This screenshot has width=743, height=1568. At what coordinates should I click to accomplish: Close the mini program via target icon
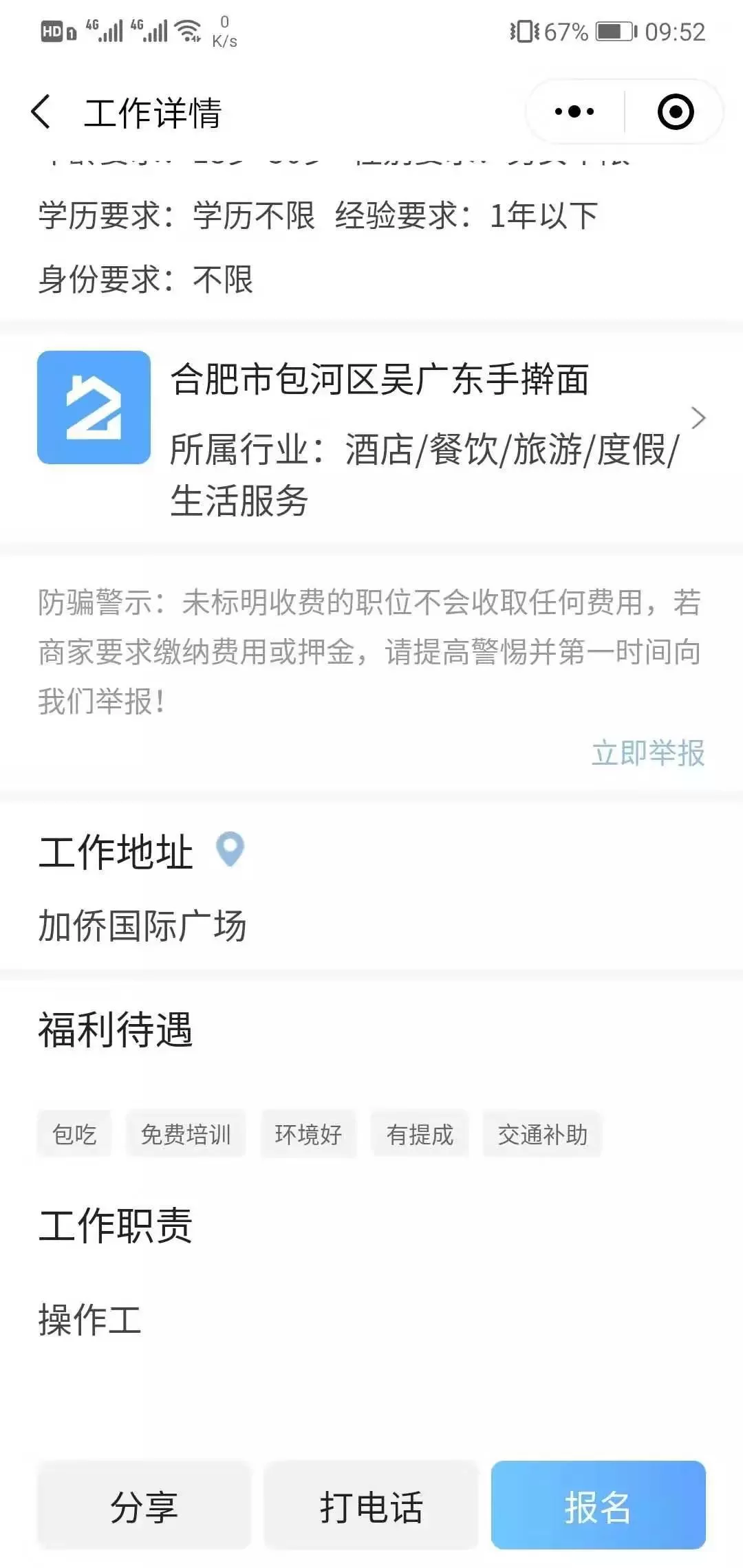point(676,111)
